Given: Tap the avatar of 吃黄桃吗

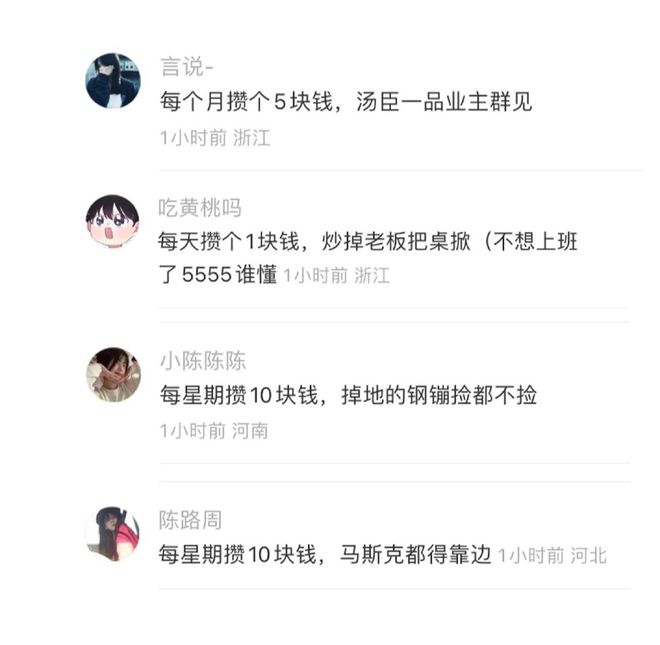Looking at the screenshot, I should coord(113,221).
